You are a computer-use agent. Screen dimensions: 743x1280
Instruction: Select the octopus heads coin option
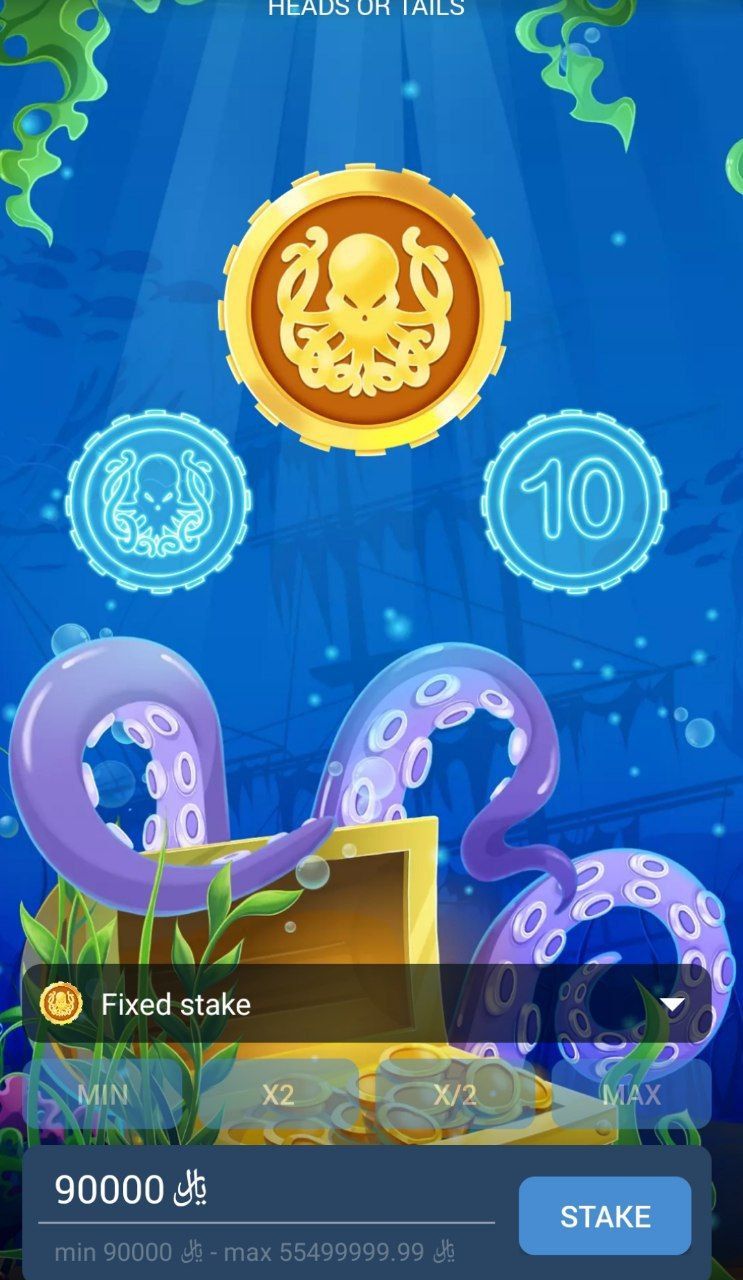coord(158,500)
